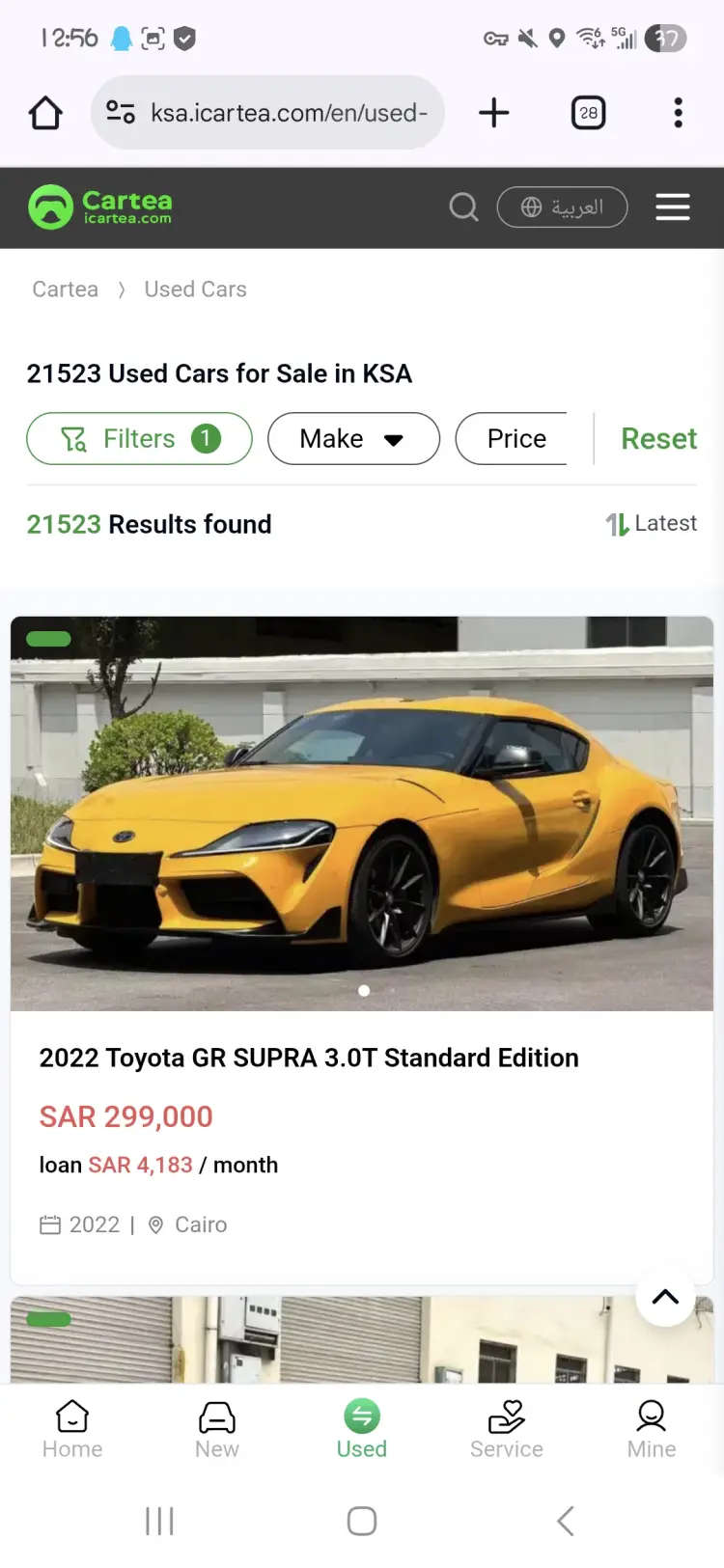The width and height of the screenshot is (724, 1568).
Task: Change sorting from Latest
Action: pyautogui.click(x=652, y=524)
